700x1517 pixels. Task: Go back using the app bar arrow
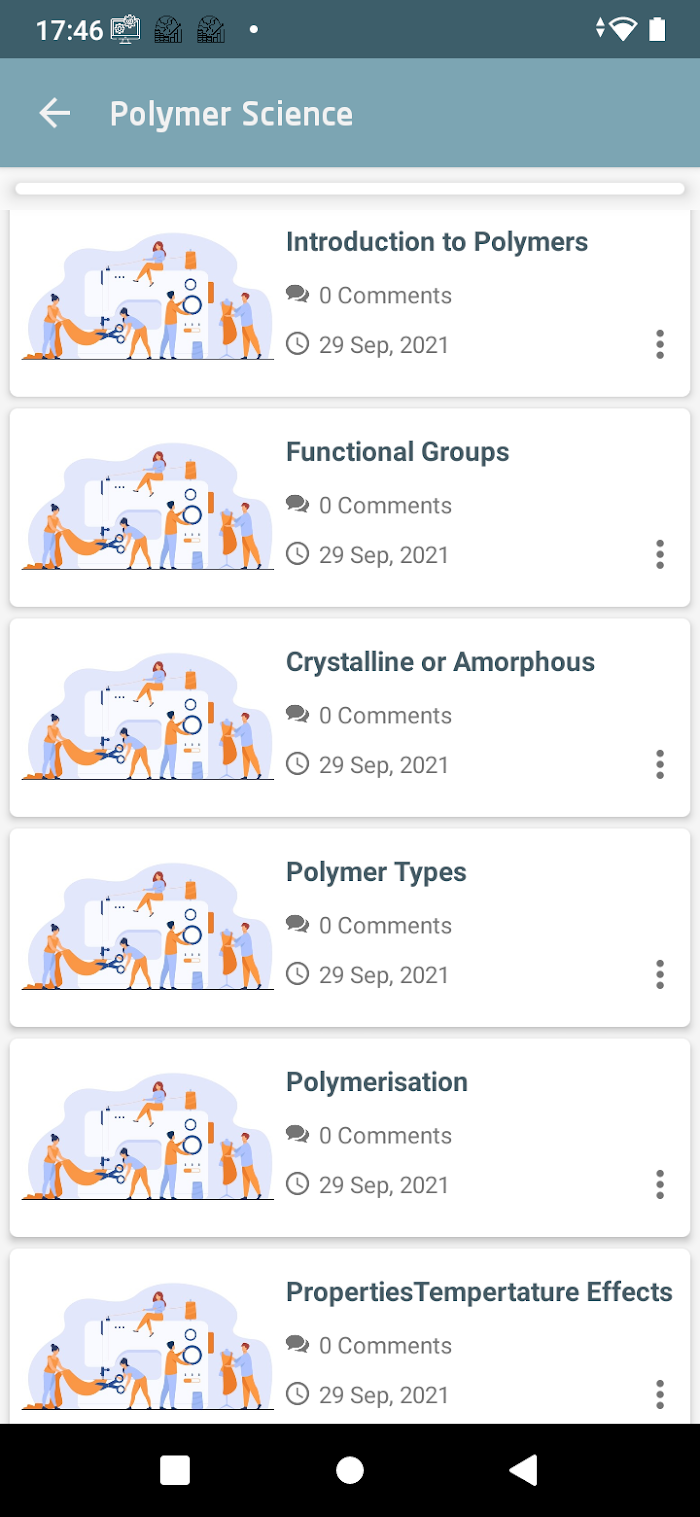55,113
